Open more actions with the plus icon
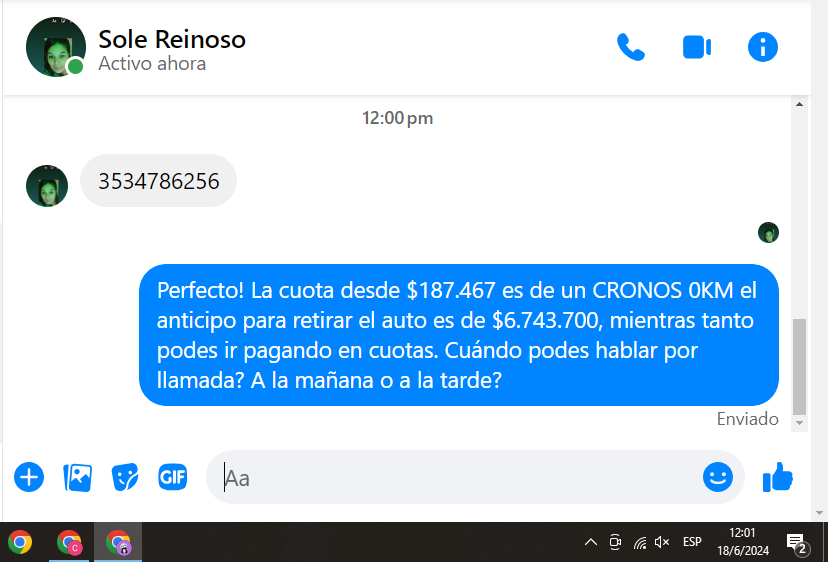This screenshot has width=828, height=562. [29, 477]
